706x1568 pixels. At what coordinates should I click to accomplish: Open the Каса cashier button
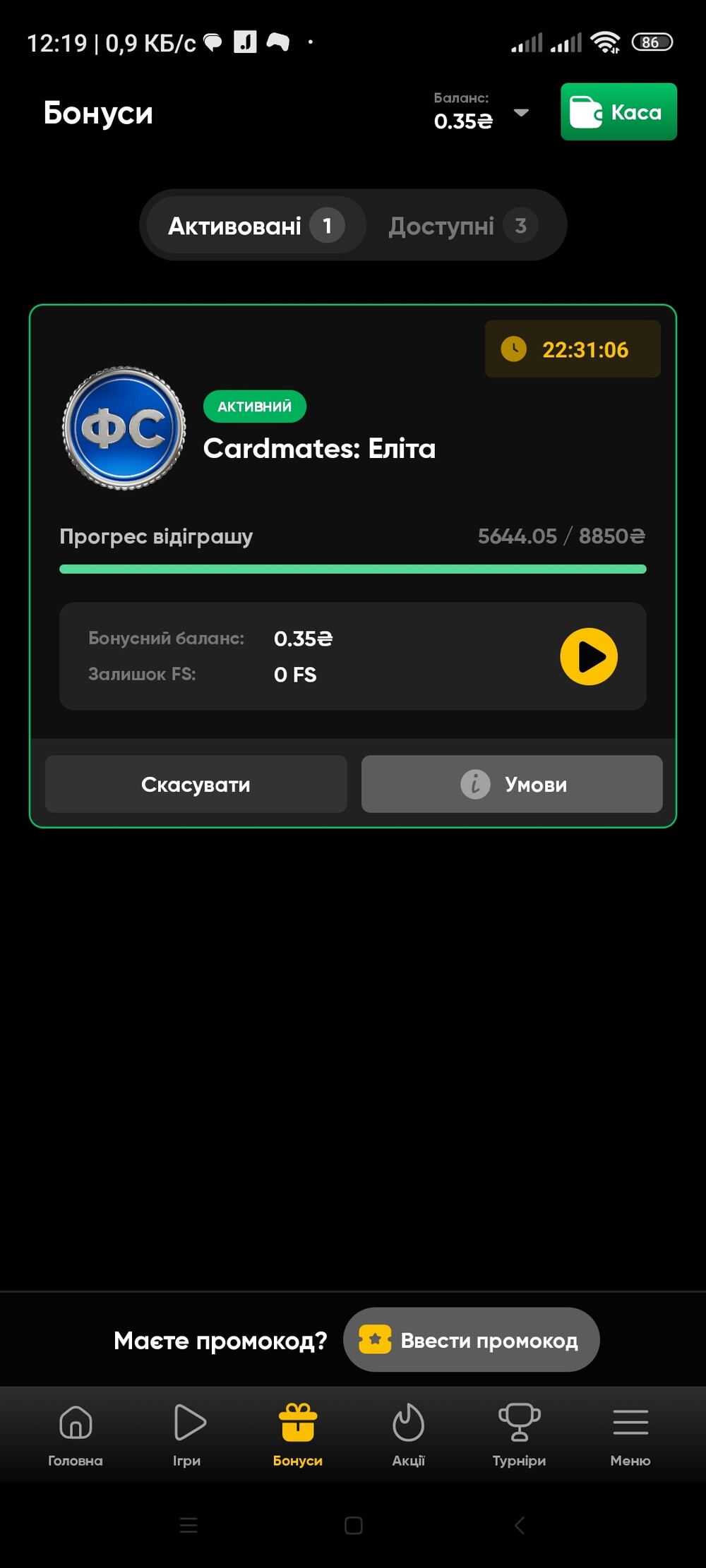[618, 111]
